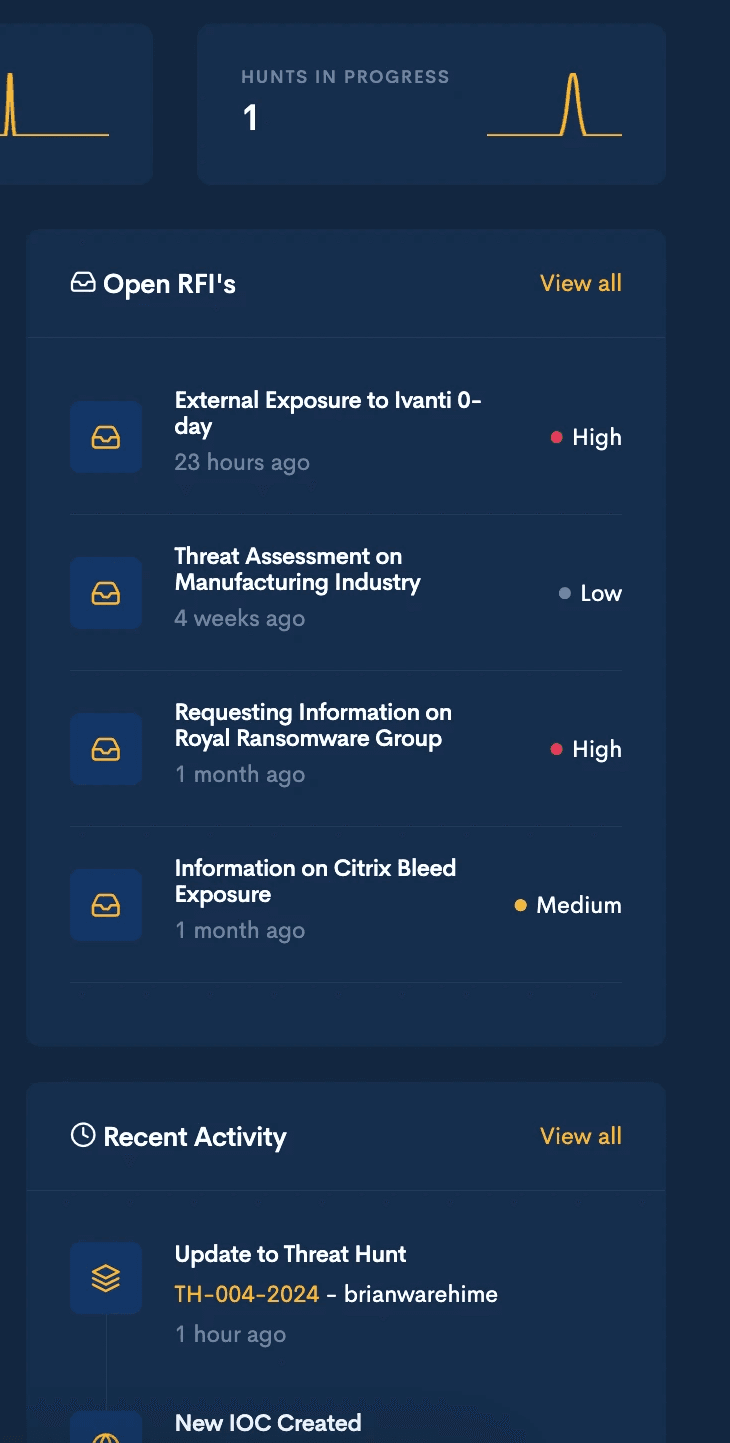View all Recent Activity
730x1443 pixels.
(x=581, y=1136)
